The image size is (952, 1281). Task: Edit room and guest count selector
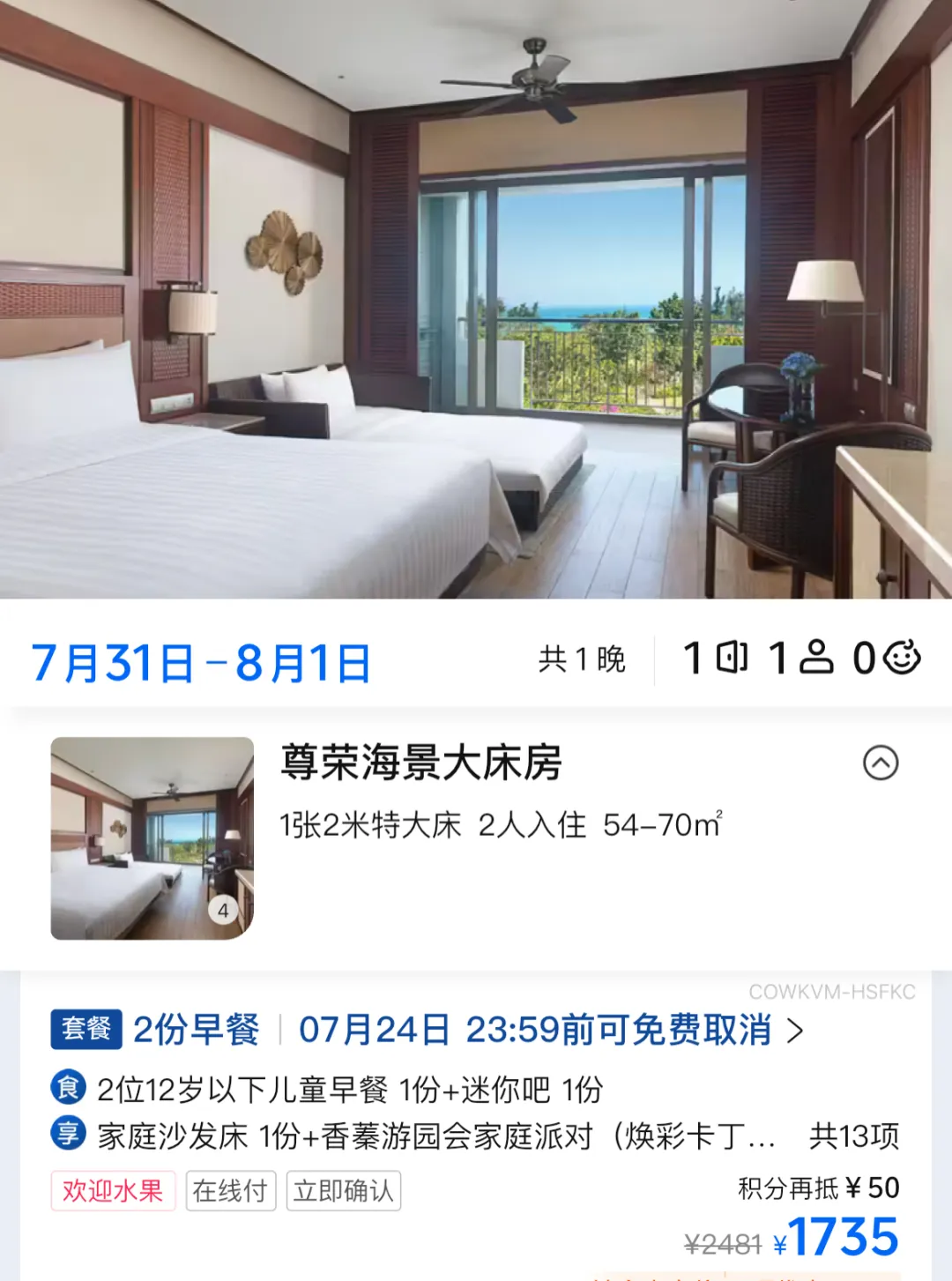[800, 658]
